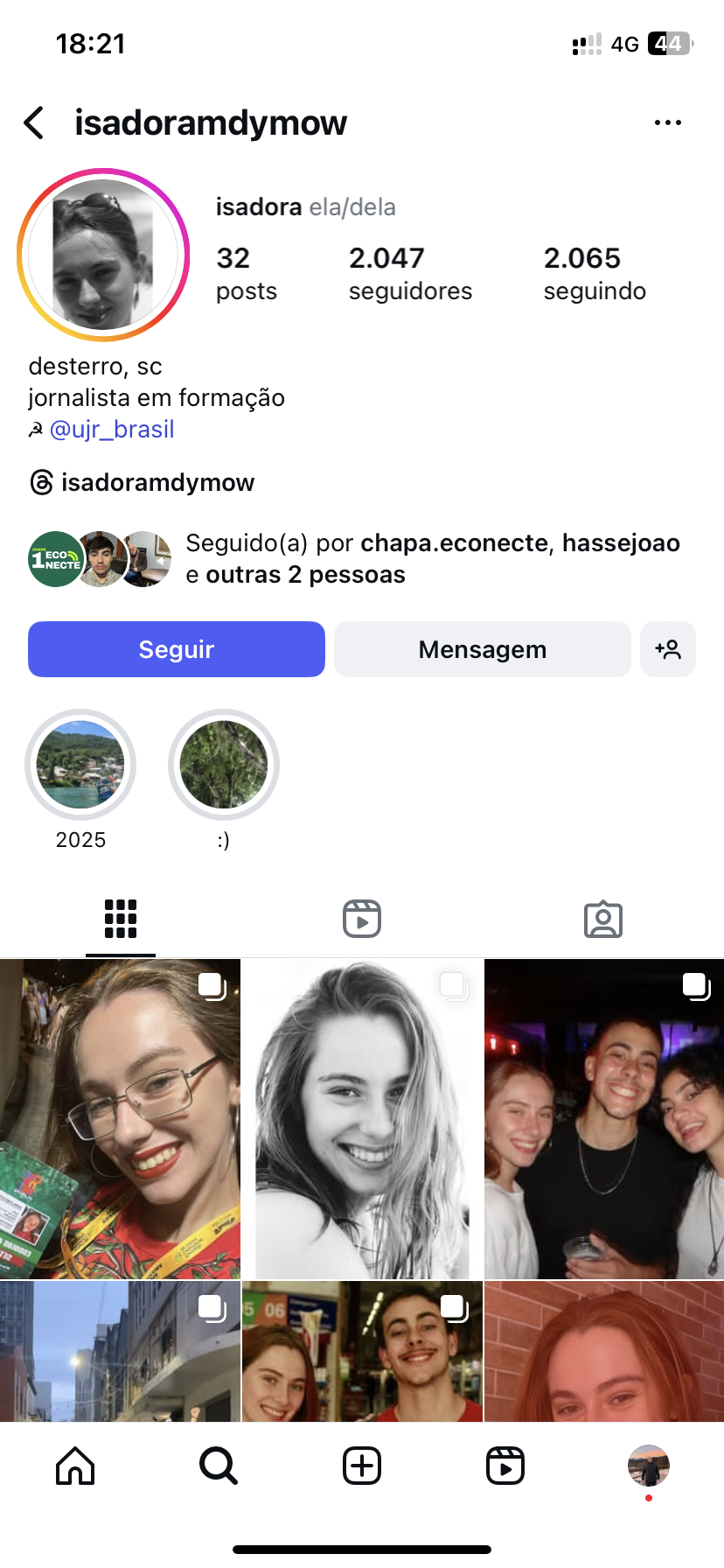View the profile picture story

click(x=103, y=255)
